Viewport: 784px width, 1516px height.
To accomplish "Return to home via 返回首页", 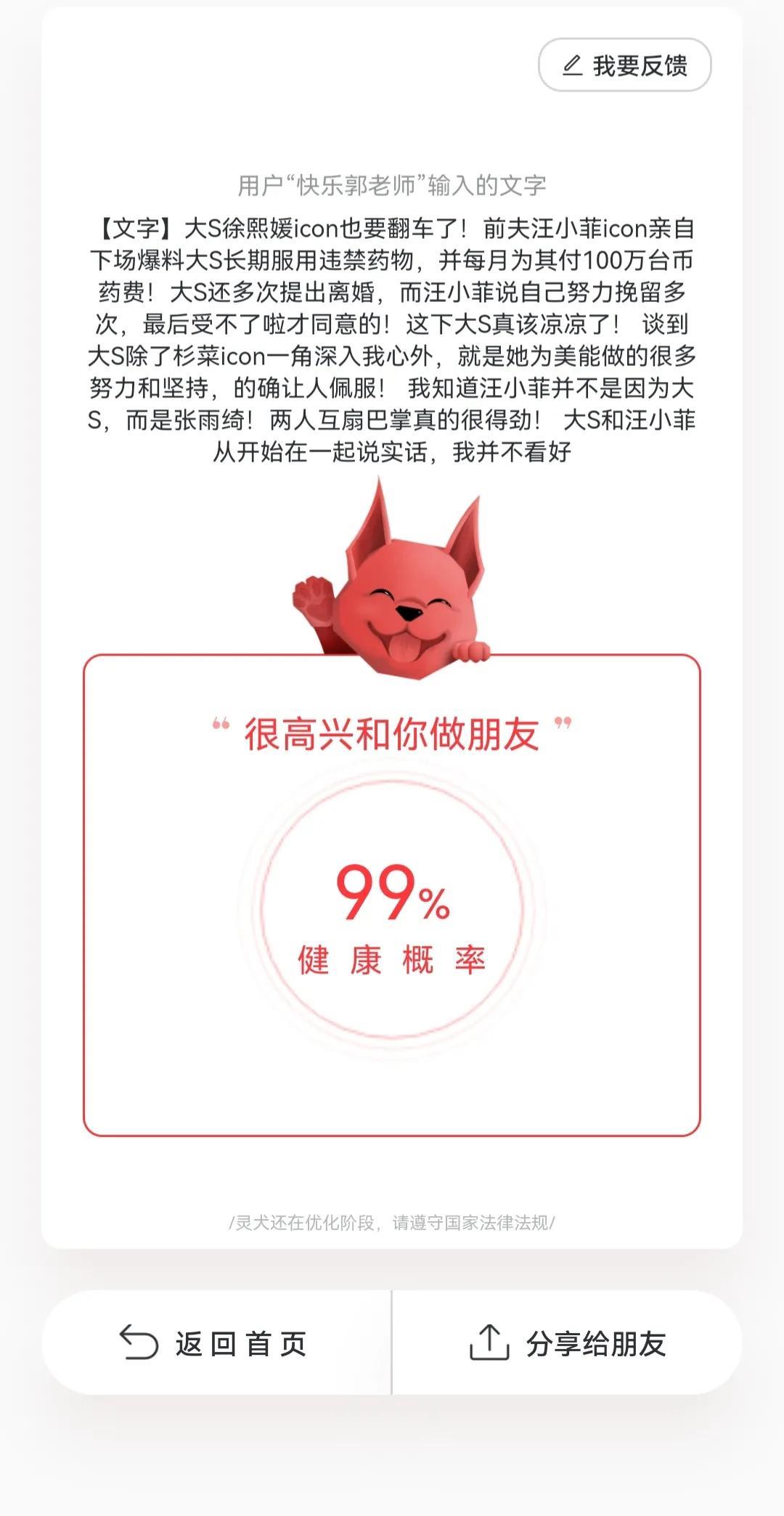I will point(216,1343).
